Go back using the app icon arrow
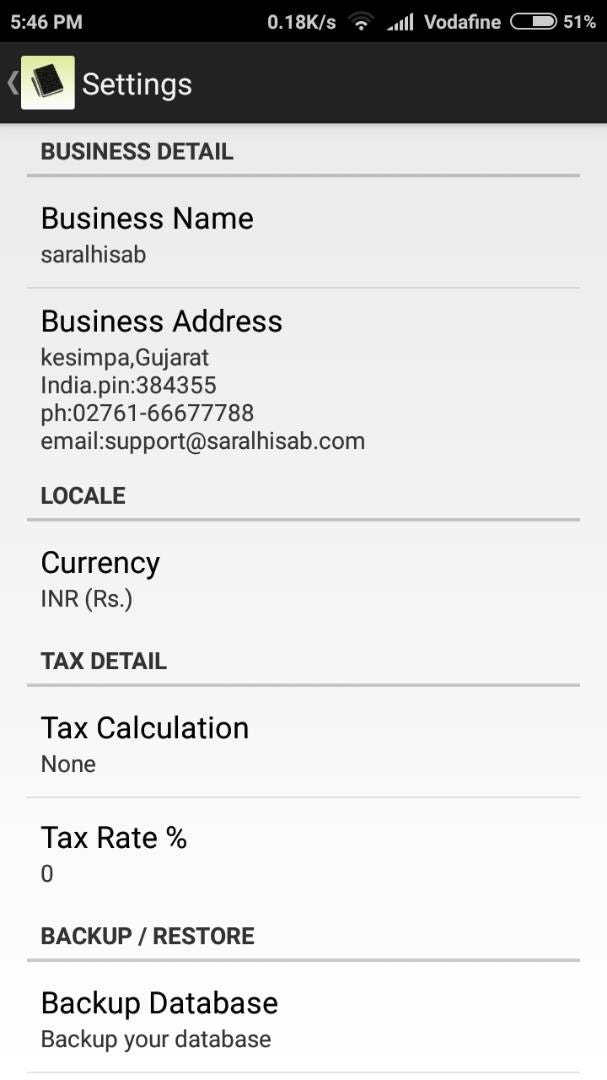The width and height of the screenshot is (607, 1080). click(x=40, y=83)
